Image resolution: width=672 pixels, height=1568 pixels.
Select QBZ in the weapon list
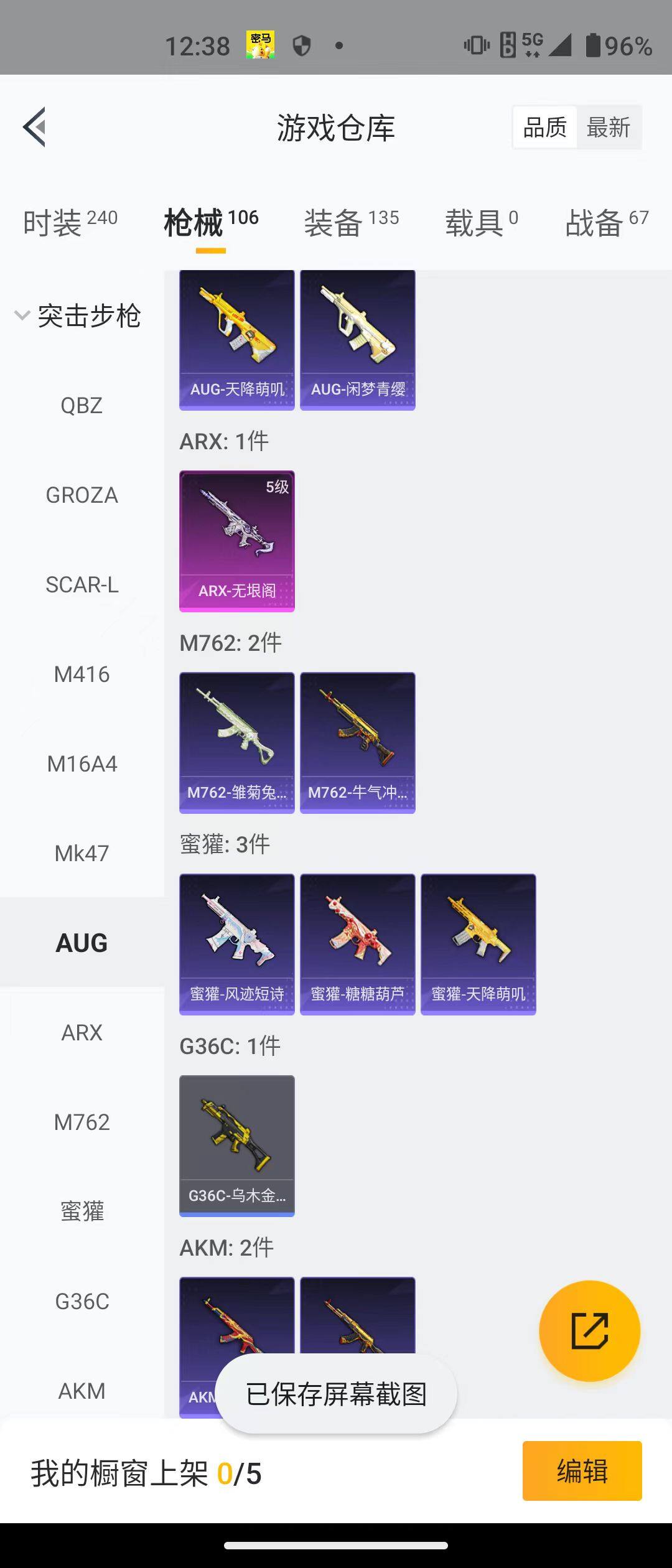tap(82, 406)
